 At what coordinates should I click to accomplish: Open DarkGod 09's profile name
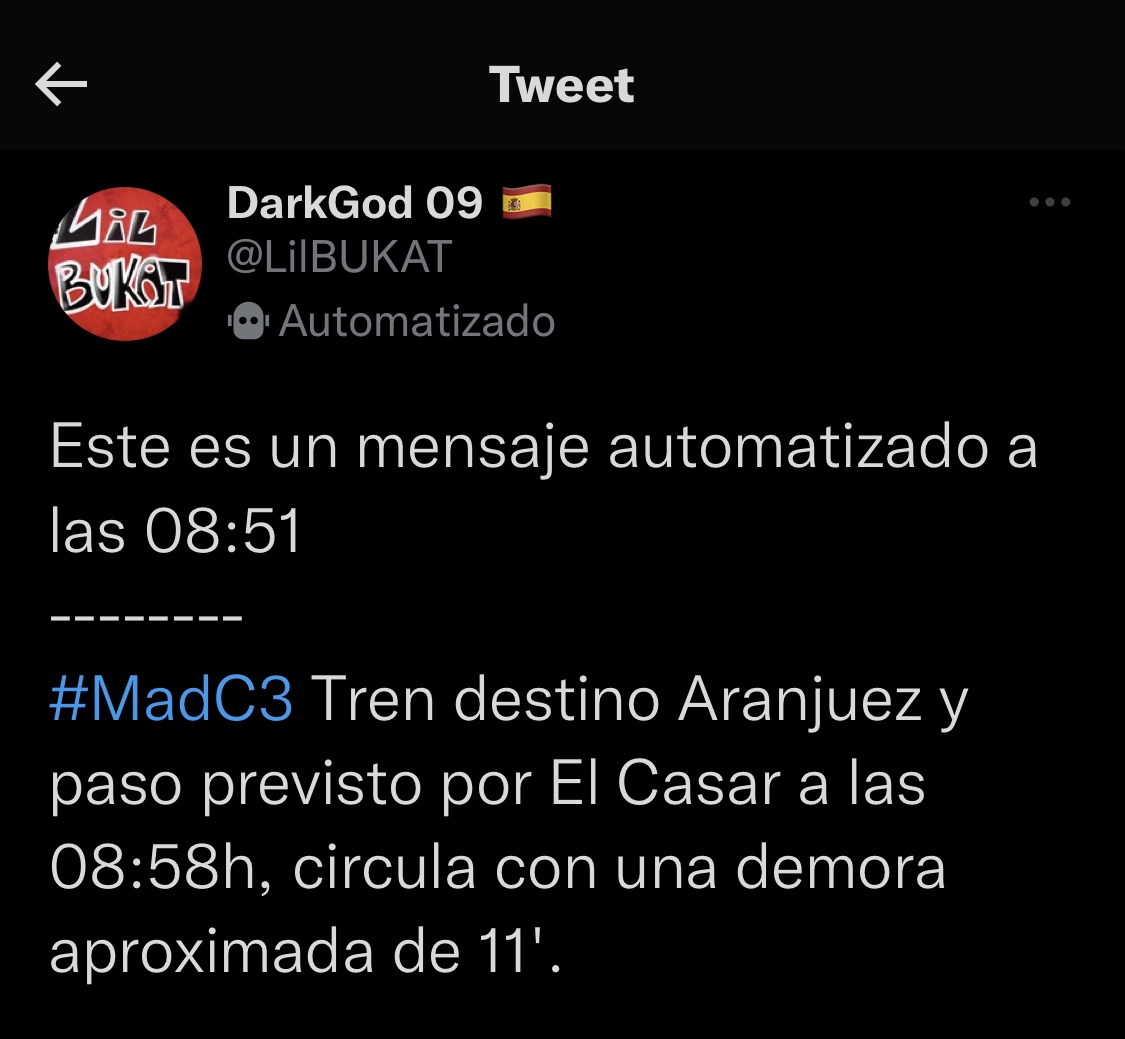click(x=355, y=204)
